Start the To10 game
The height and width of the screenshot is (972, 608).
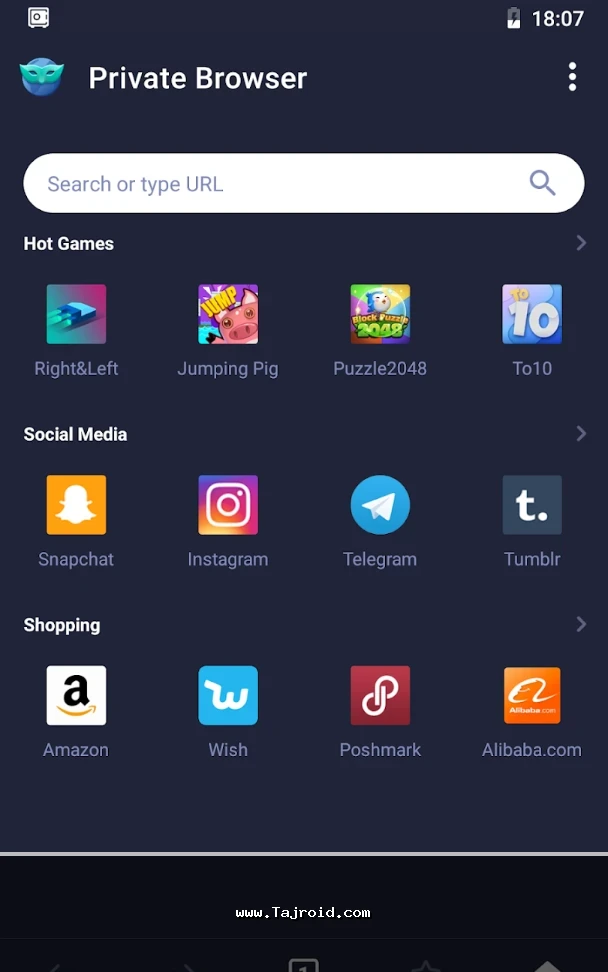click(x=532, y=315)
